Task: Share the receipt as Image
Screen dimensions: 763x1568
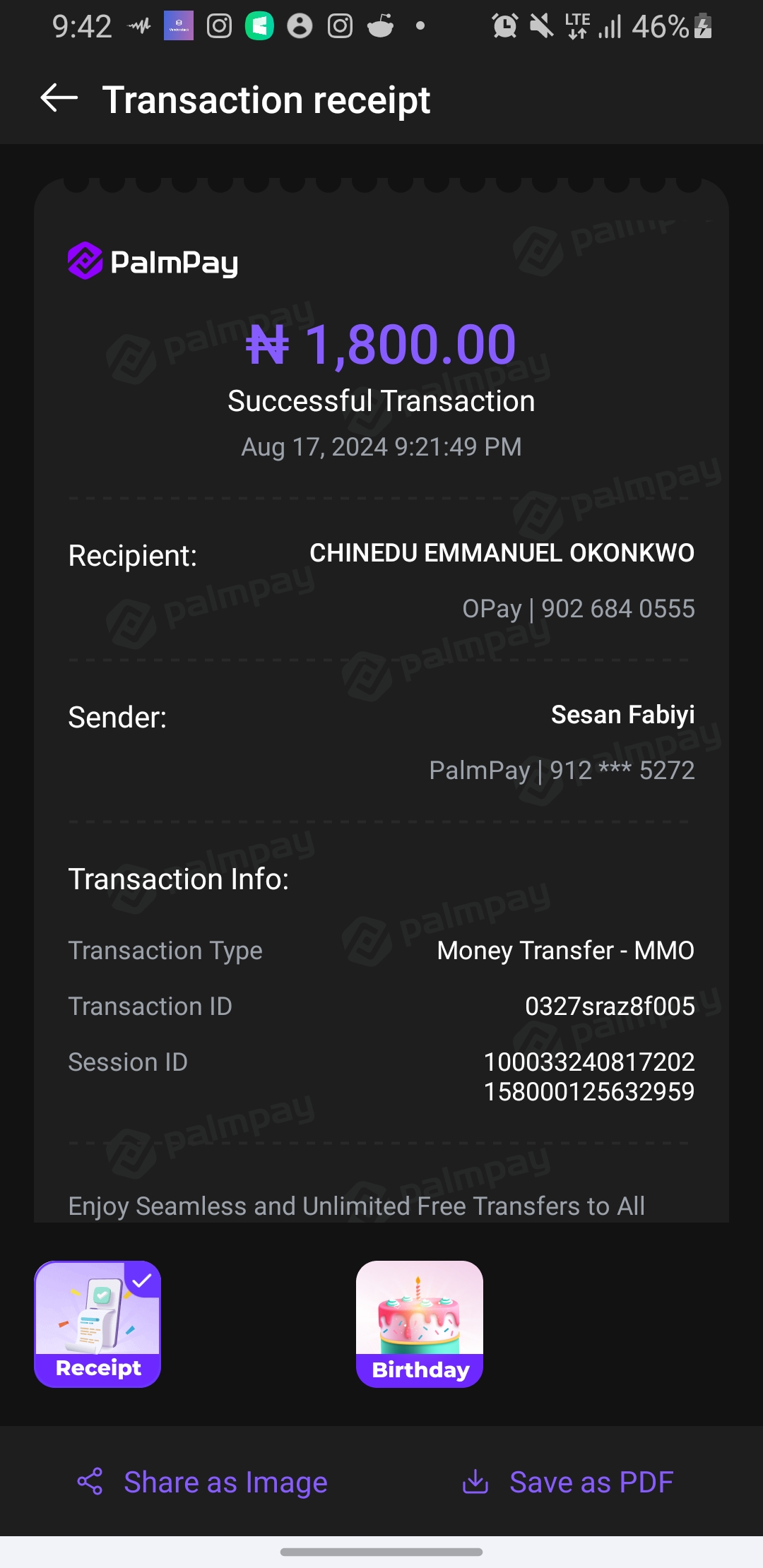Action: (203, 1482)
